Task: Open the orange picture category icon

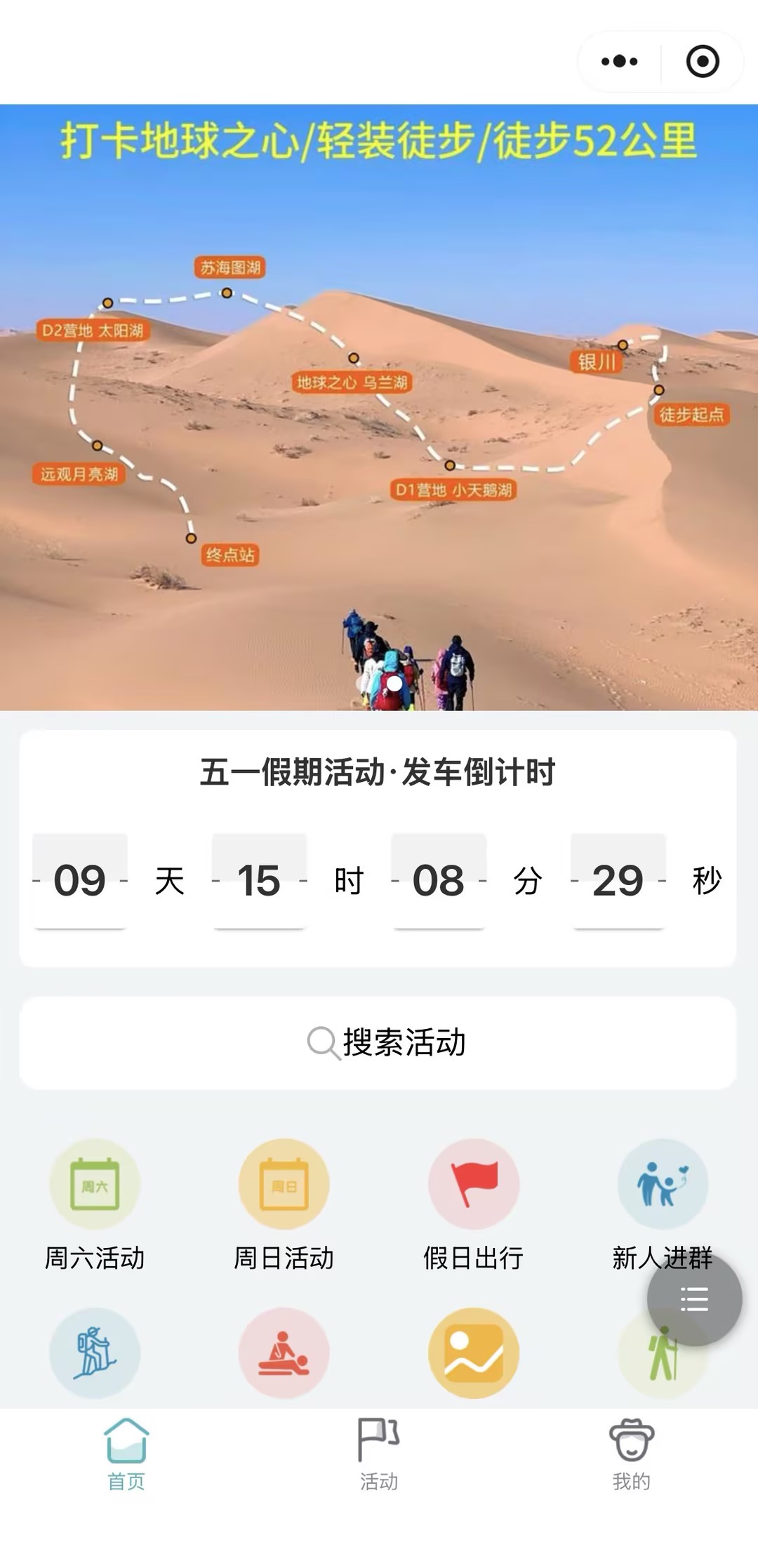Action: point(474,1353)
